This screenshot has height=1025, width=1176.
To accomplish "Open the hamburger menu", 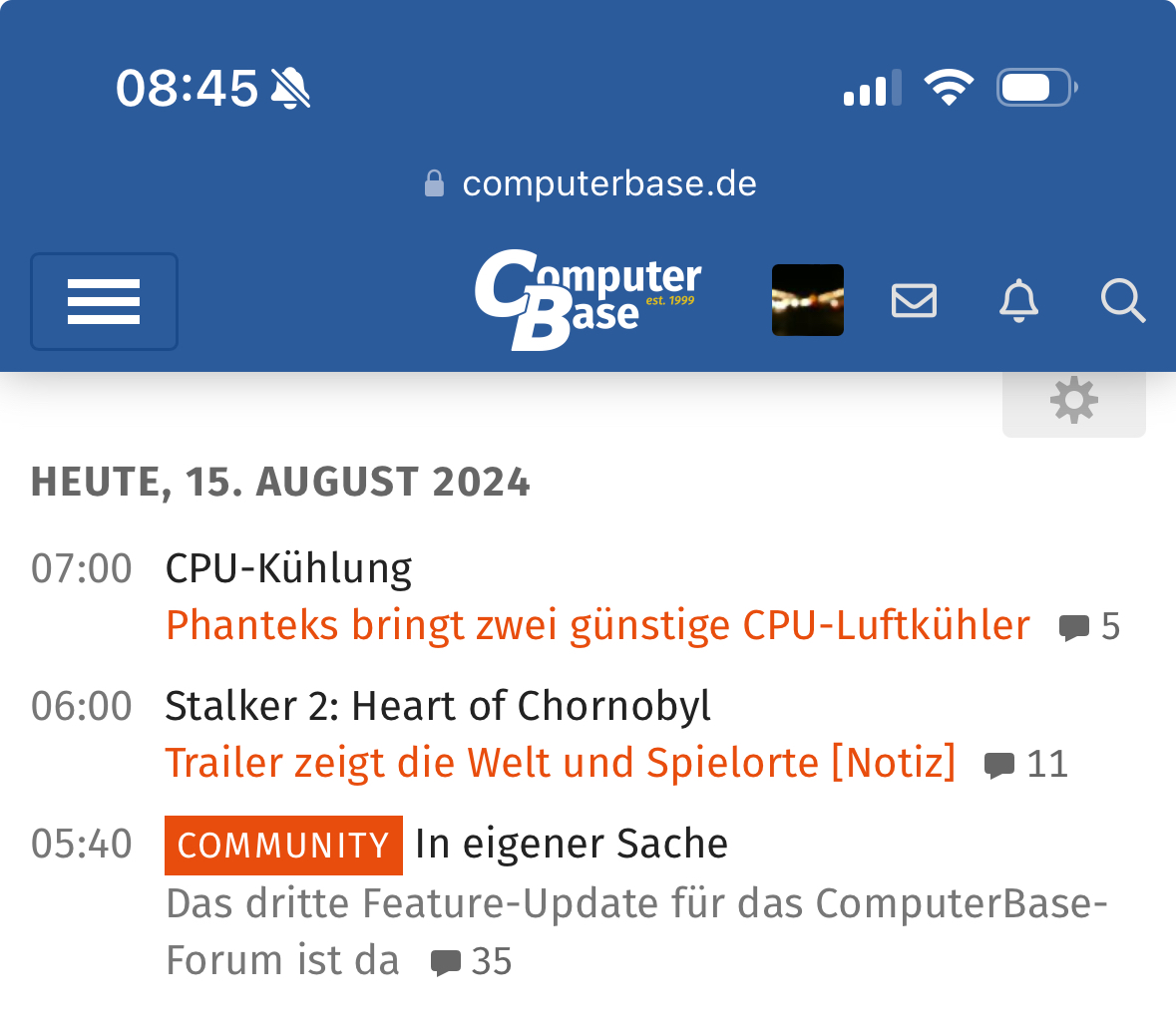I will point(104,301).
